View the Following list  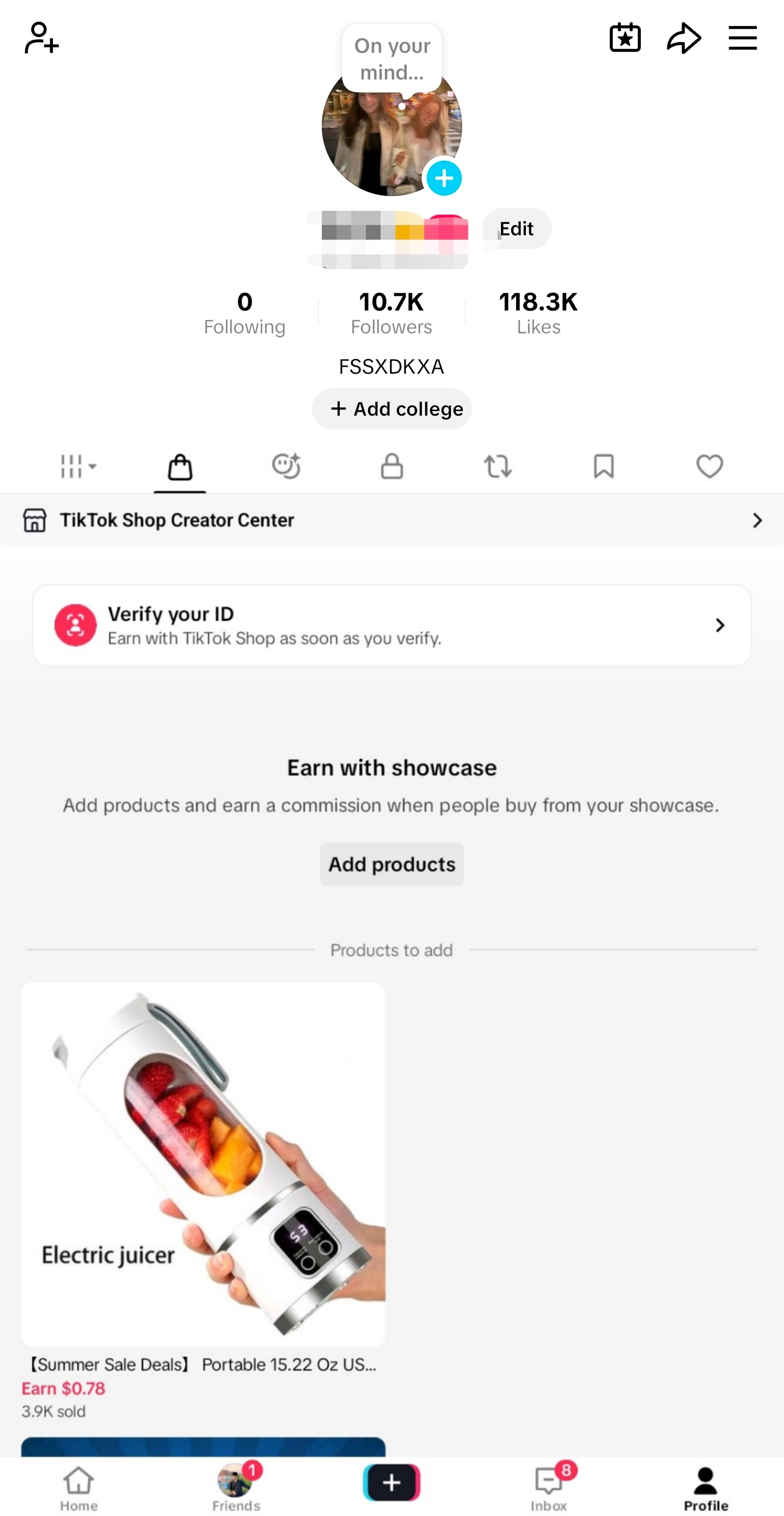pos(244,313)
